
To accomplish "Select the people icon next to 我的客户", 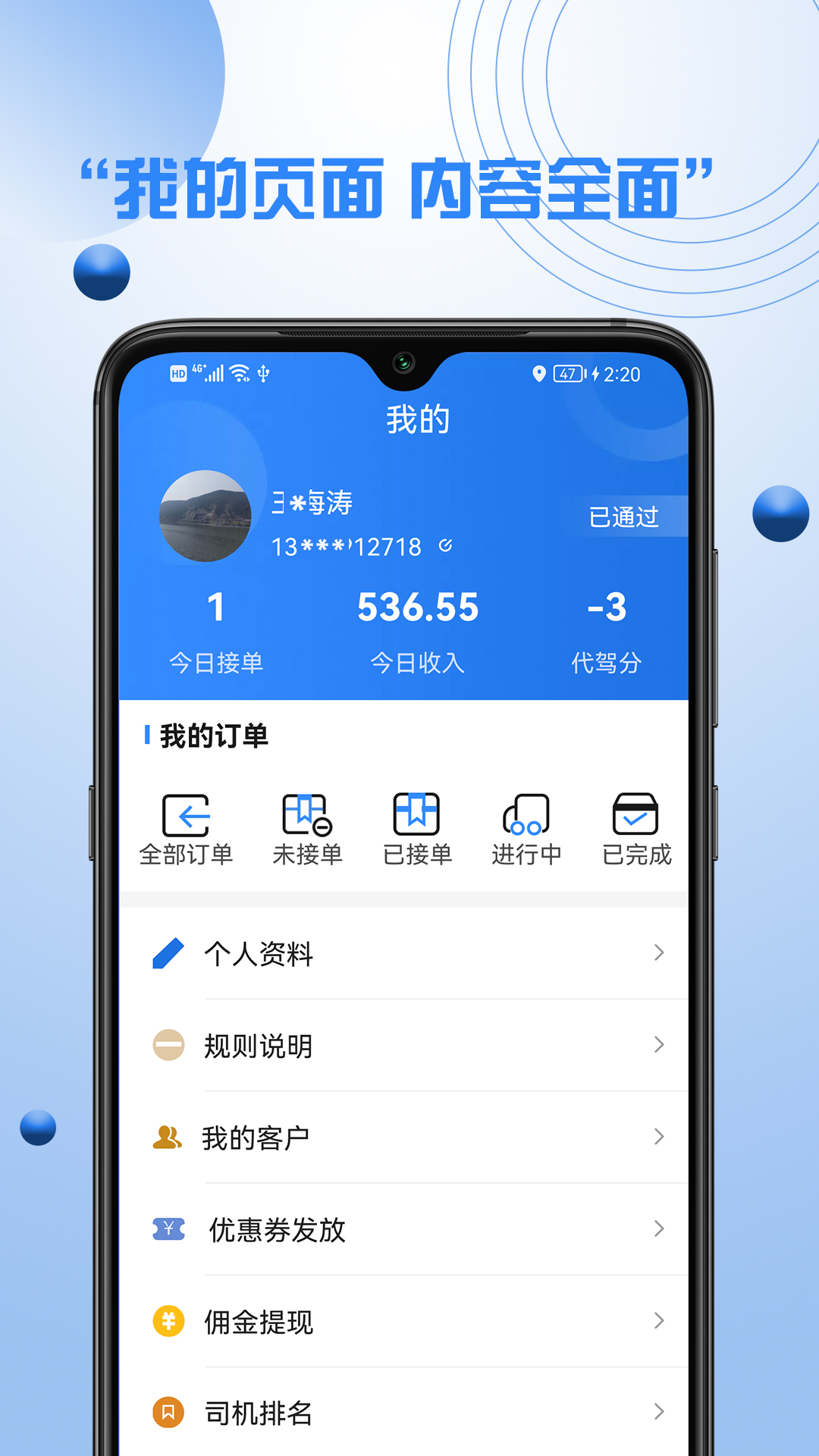I will pos(168,1137).
